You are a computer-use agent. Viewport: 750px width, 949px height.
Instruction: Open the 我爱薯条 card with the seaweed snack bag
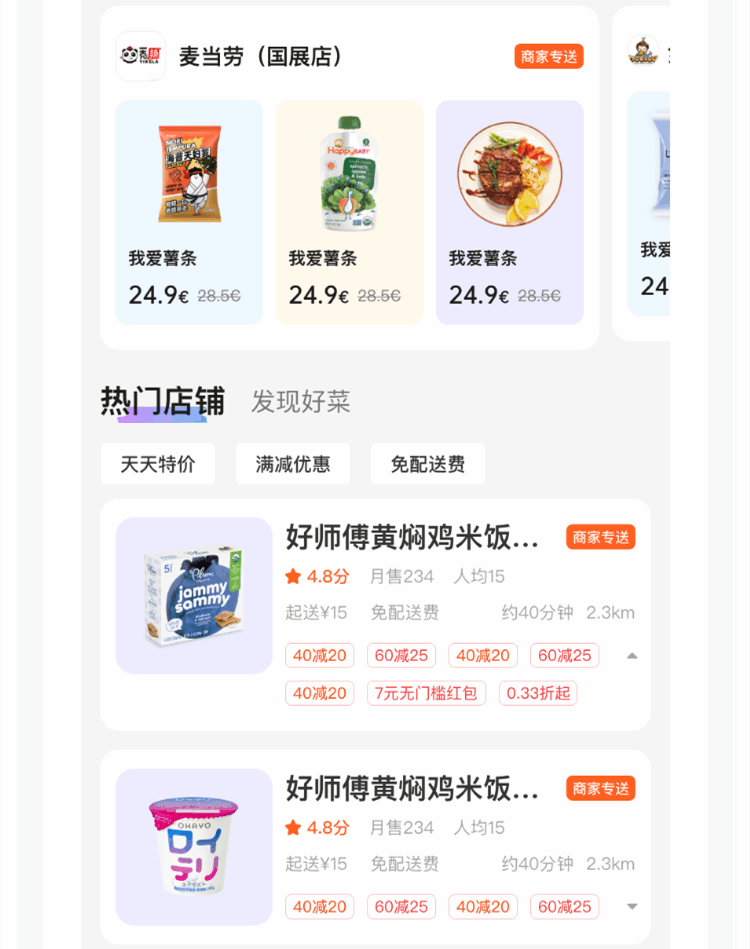(189, 212)
